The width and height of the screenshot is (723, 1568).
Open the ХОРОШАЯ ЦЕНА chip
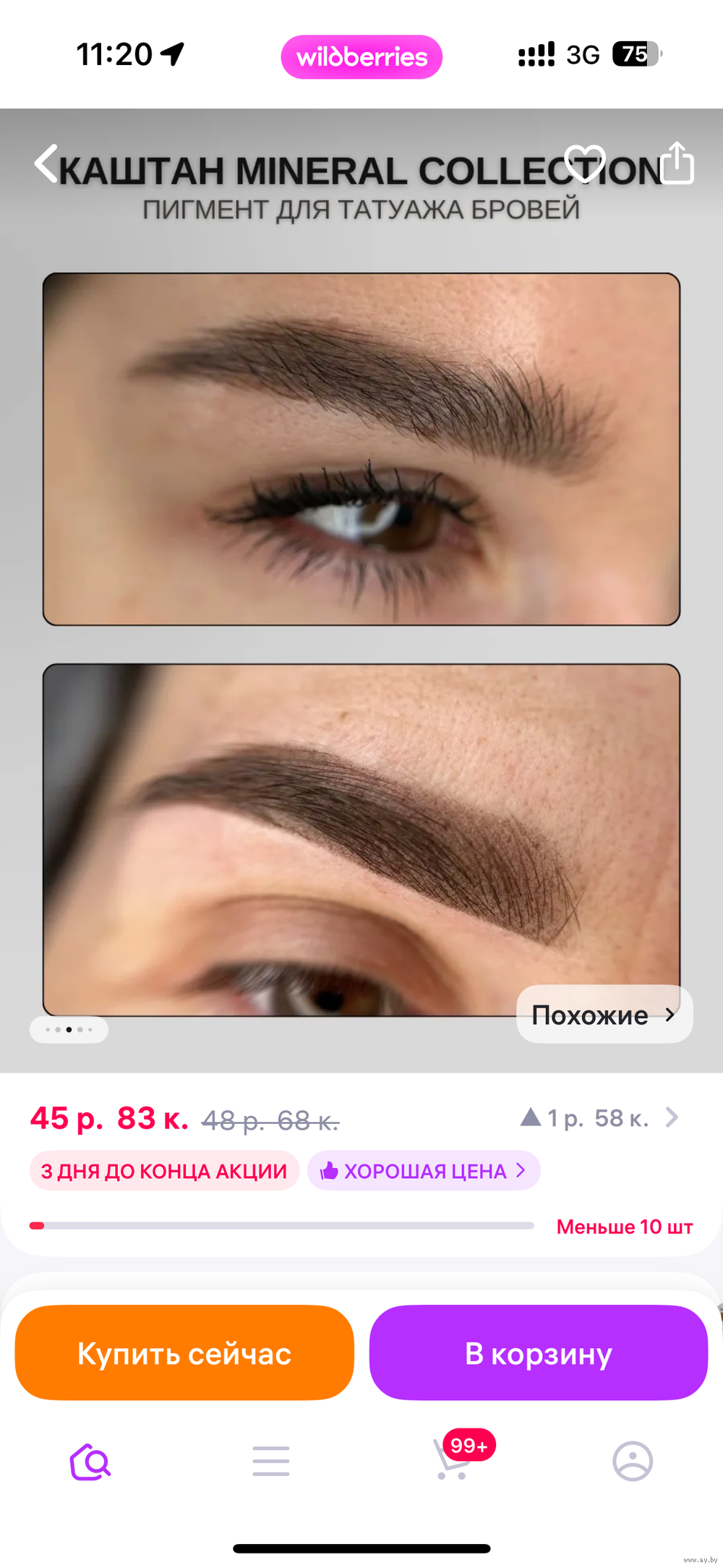pos(424,1170)
